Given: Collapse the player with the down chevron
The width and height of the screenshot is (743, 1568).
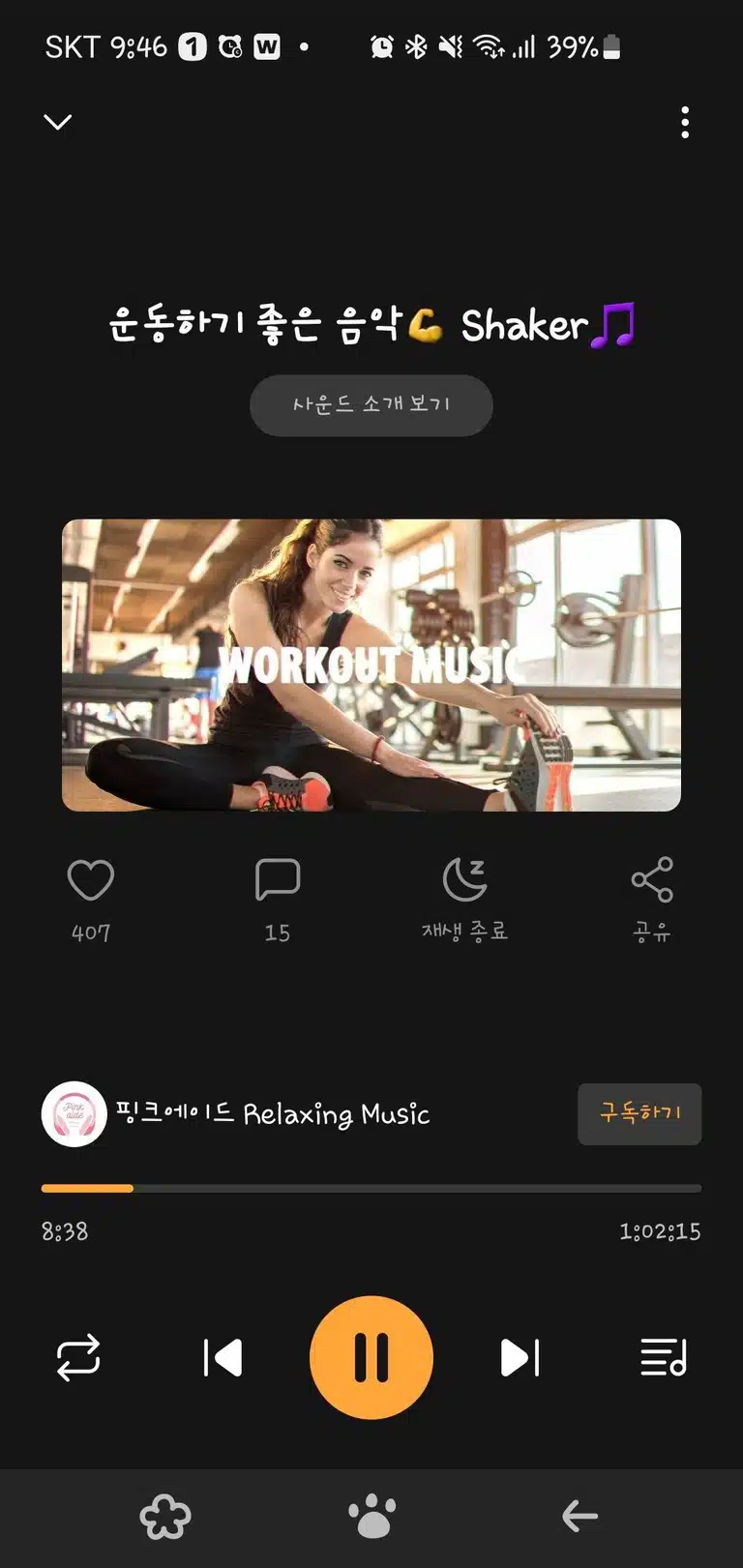Looking at the screenshot, I should tap(58, 122).
